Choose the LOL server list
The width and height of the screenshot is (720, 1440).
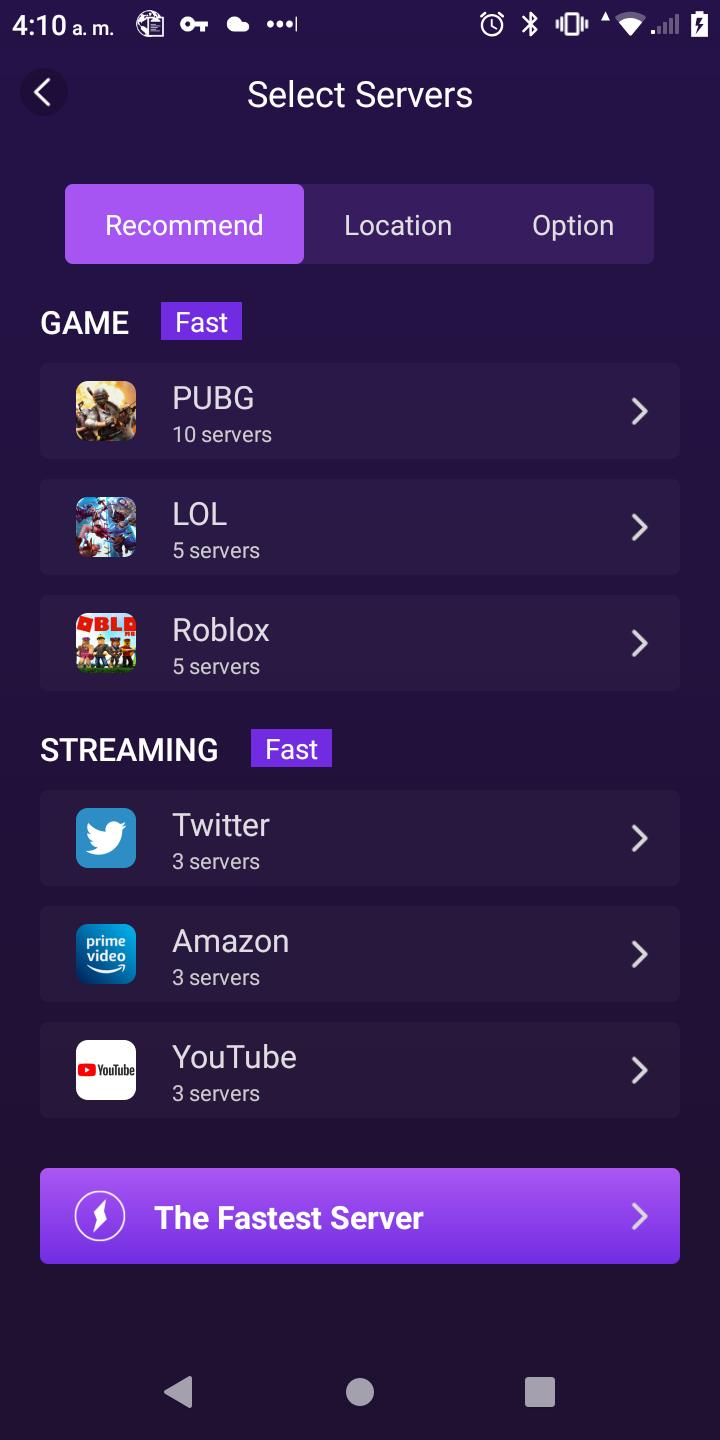[x=360, y=527]
